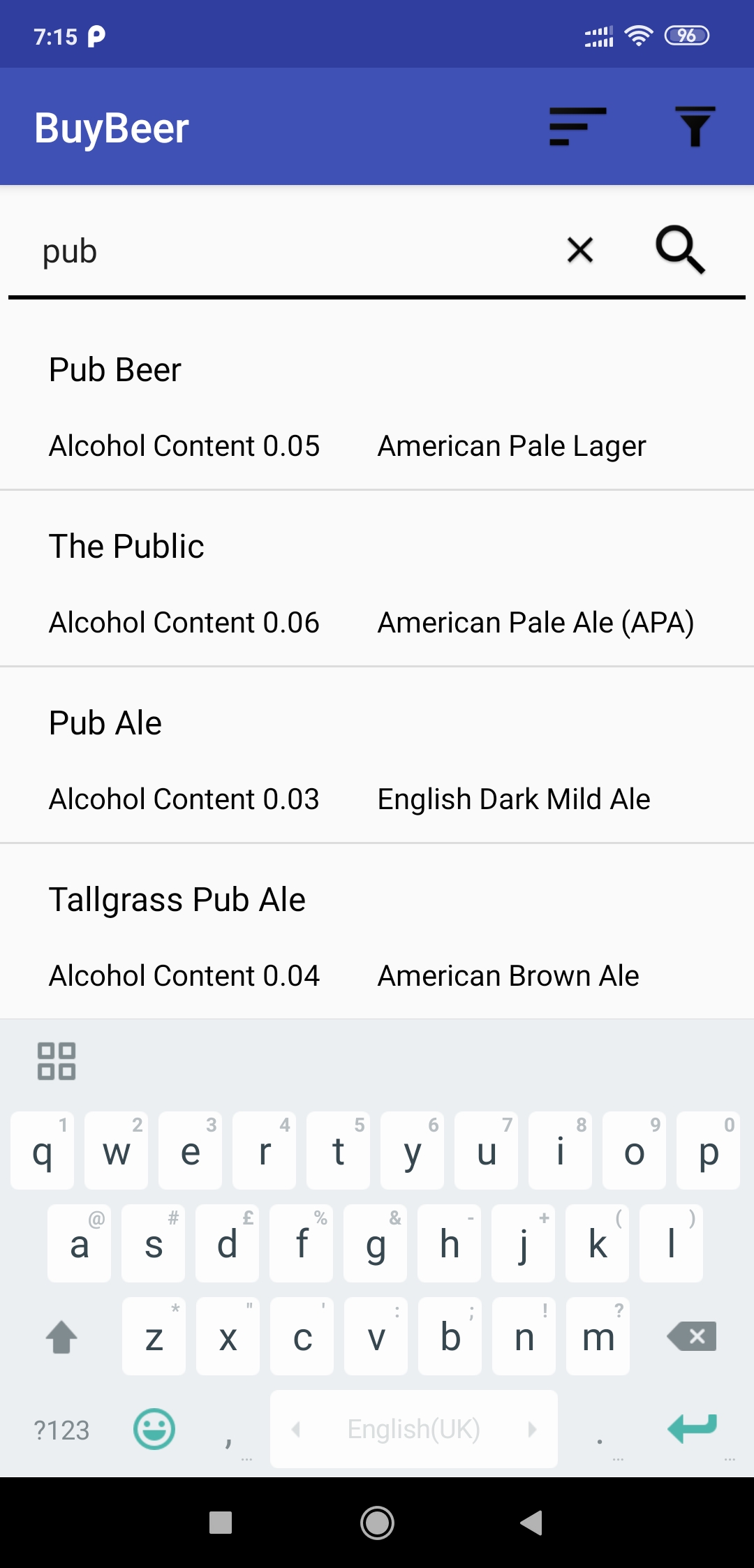
Task: Switch keyboard to ?123 symbols
Action: point(61,1430)
